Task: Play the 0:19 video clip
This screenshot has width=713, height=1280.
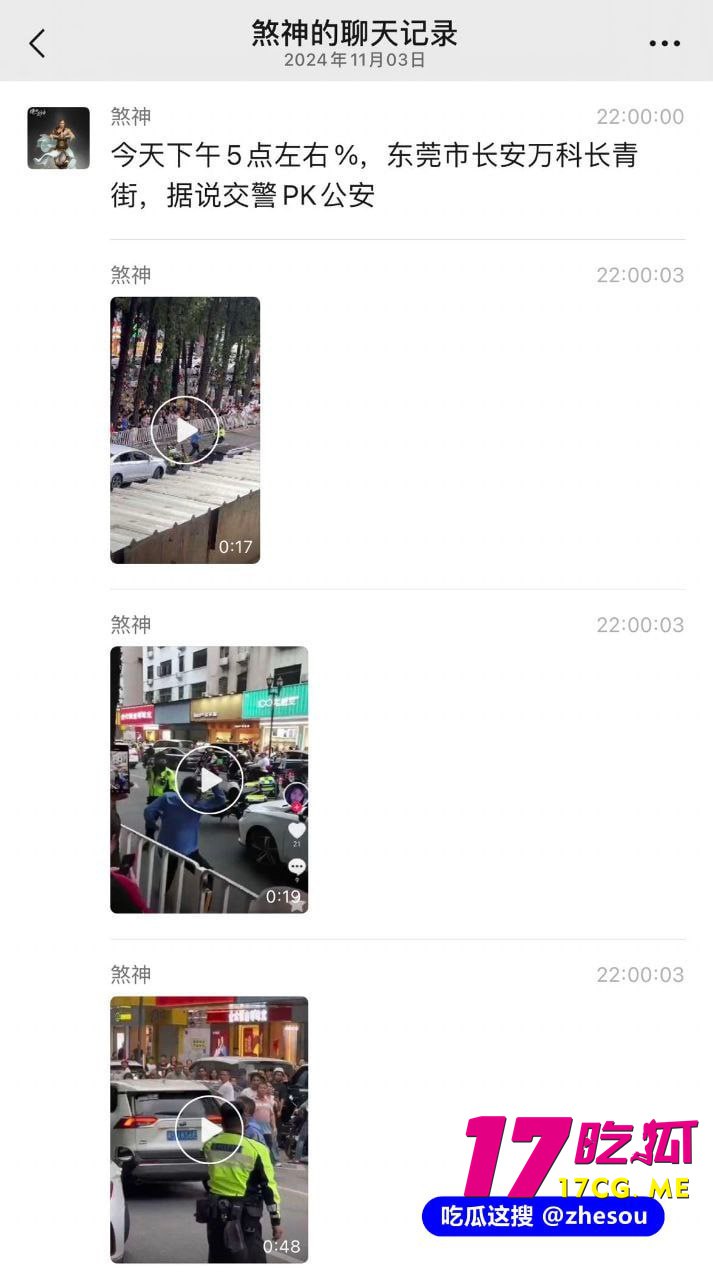Action: [209, 779]
